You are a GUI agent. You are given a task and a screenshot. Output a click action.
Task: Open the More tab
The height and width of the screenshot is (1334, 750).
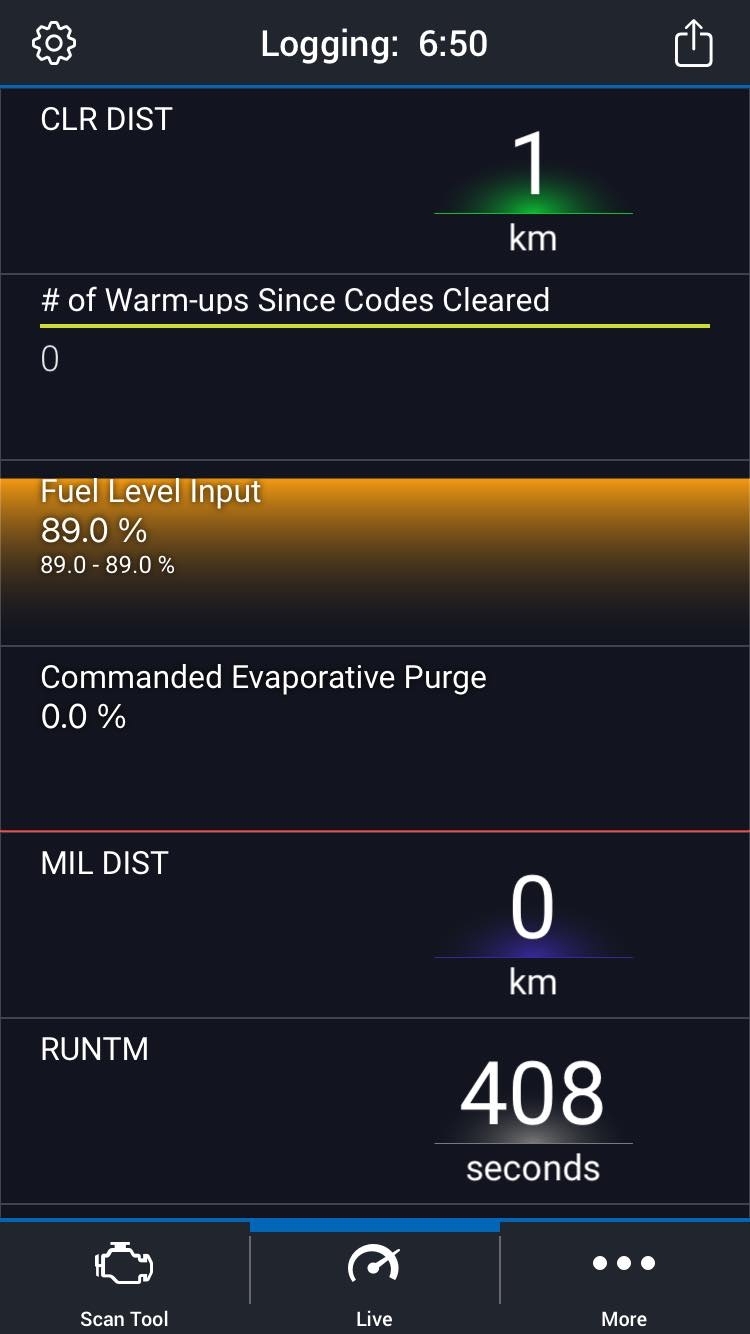pos(624,1280)
